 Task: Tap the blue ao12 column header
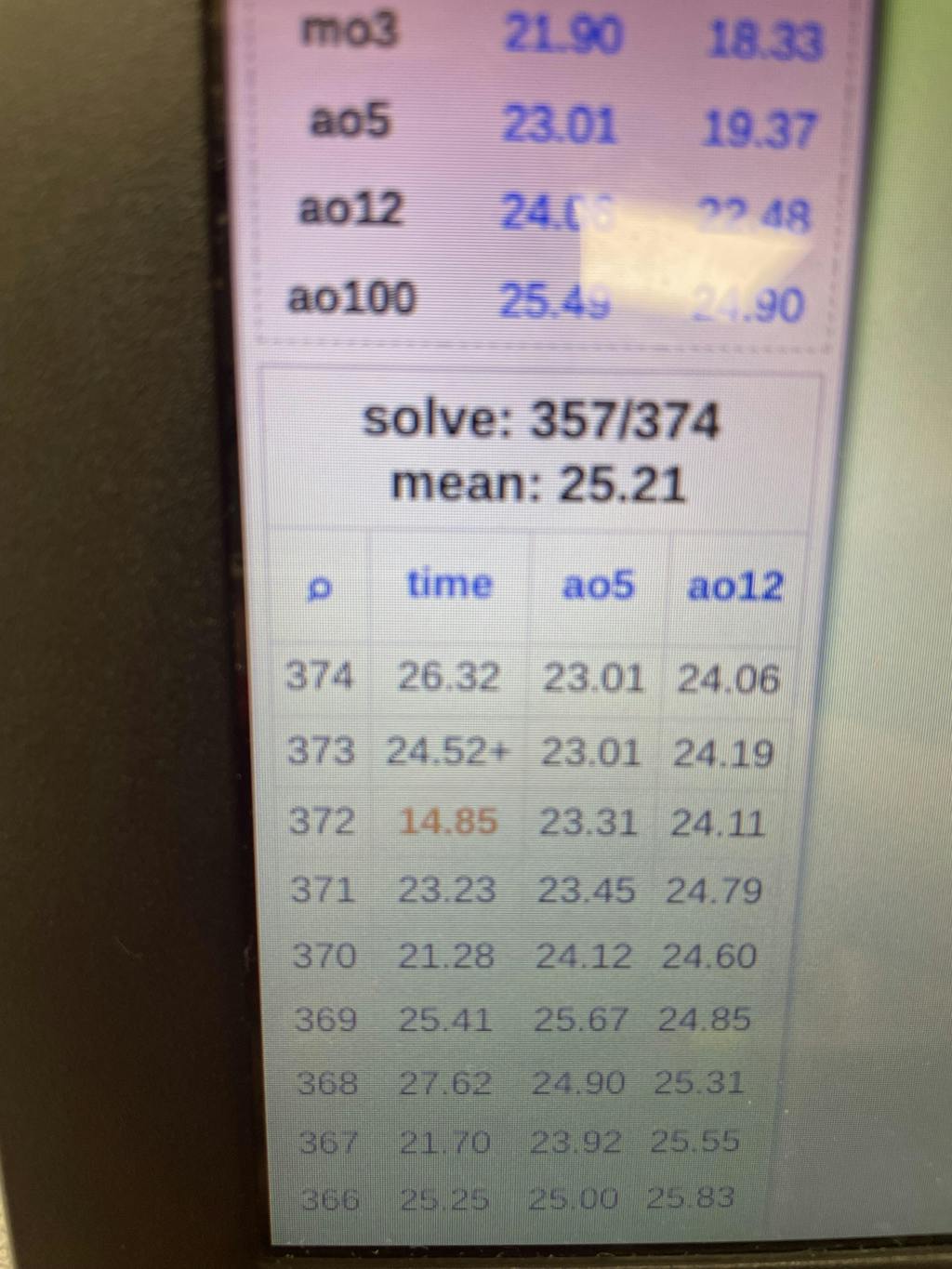[734, 587]
